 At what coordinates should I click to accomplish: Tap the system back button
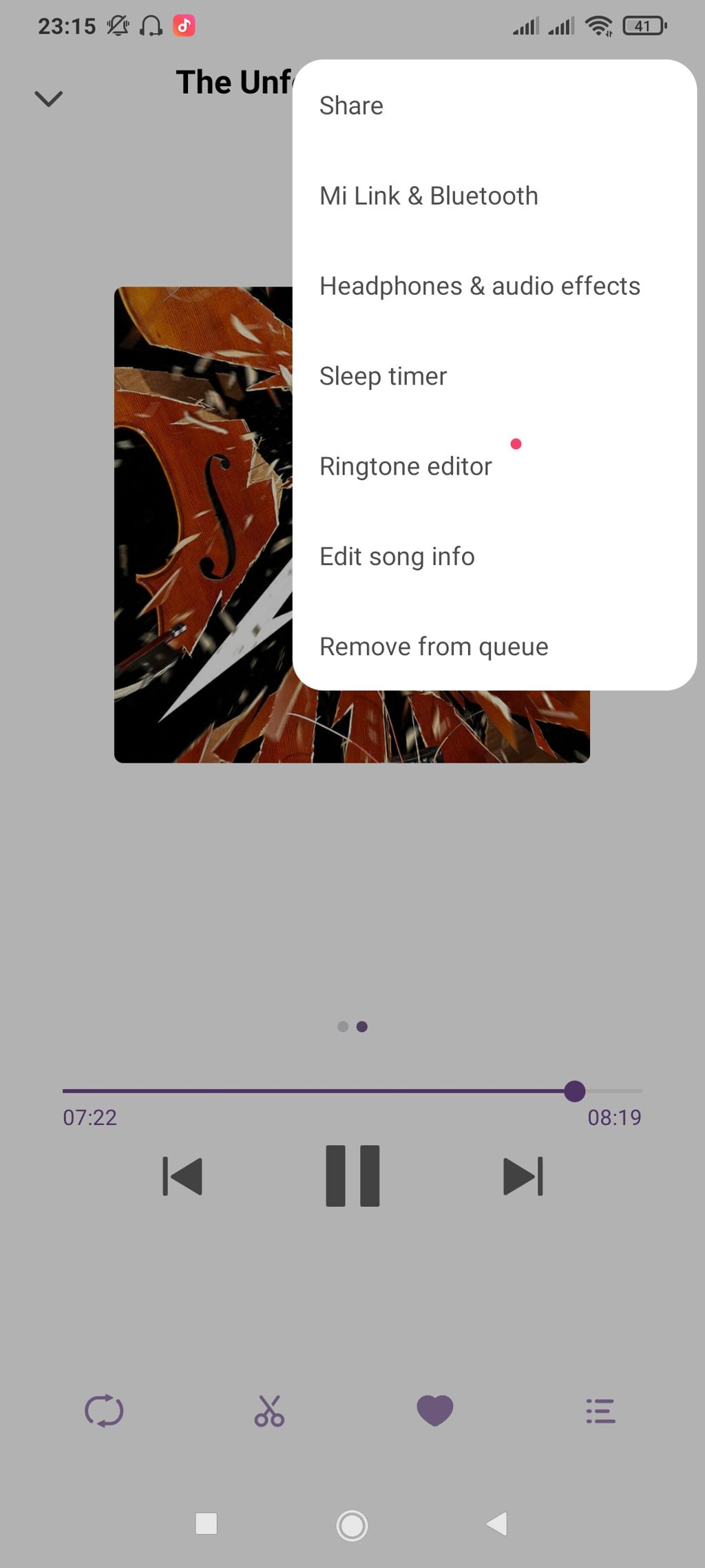(x=496, y=1525)
